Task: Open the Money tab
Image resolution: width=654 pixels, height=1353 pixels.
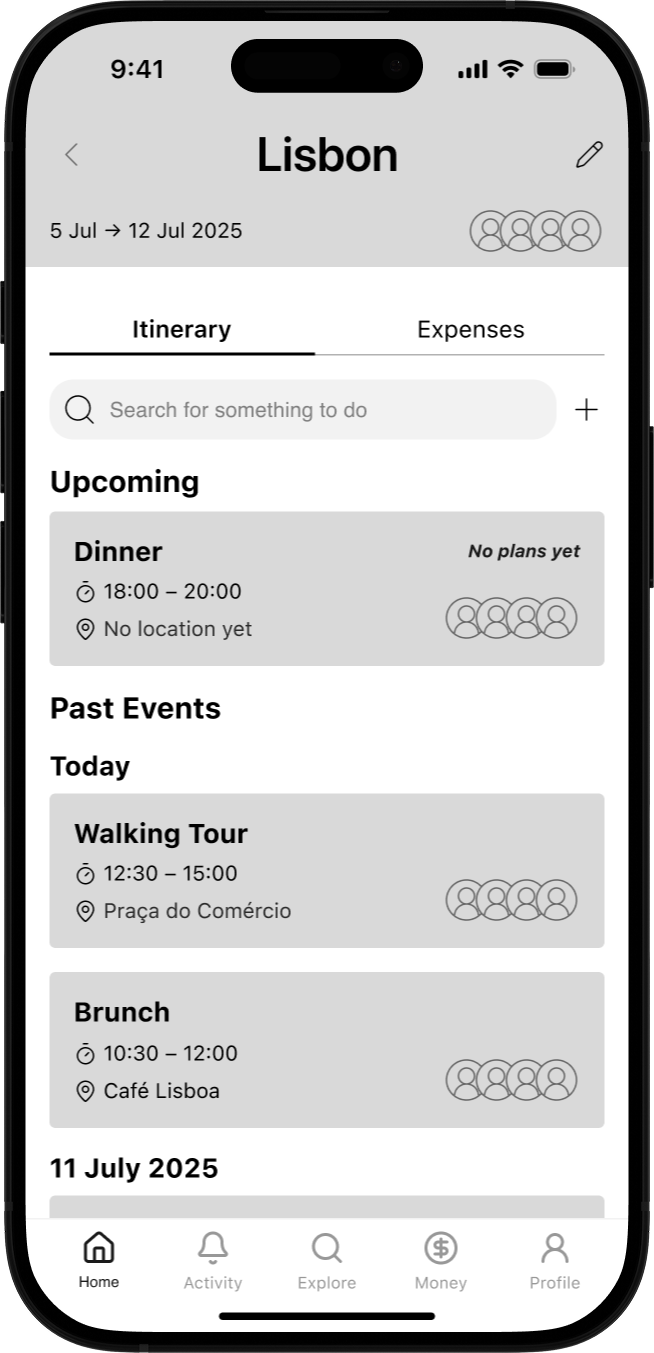Action: point(440,1260)
